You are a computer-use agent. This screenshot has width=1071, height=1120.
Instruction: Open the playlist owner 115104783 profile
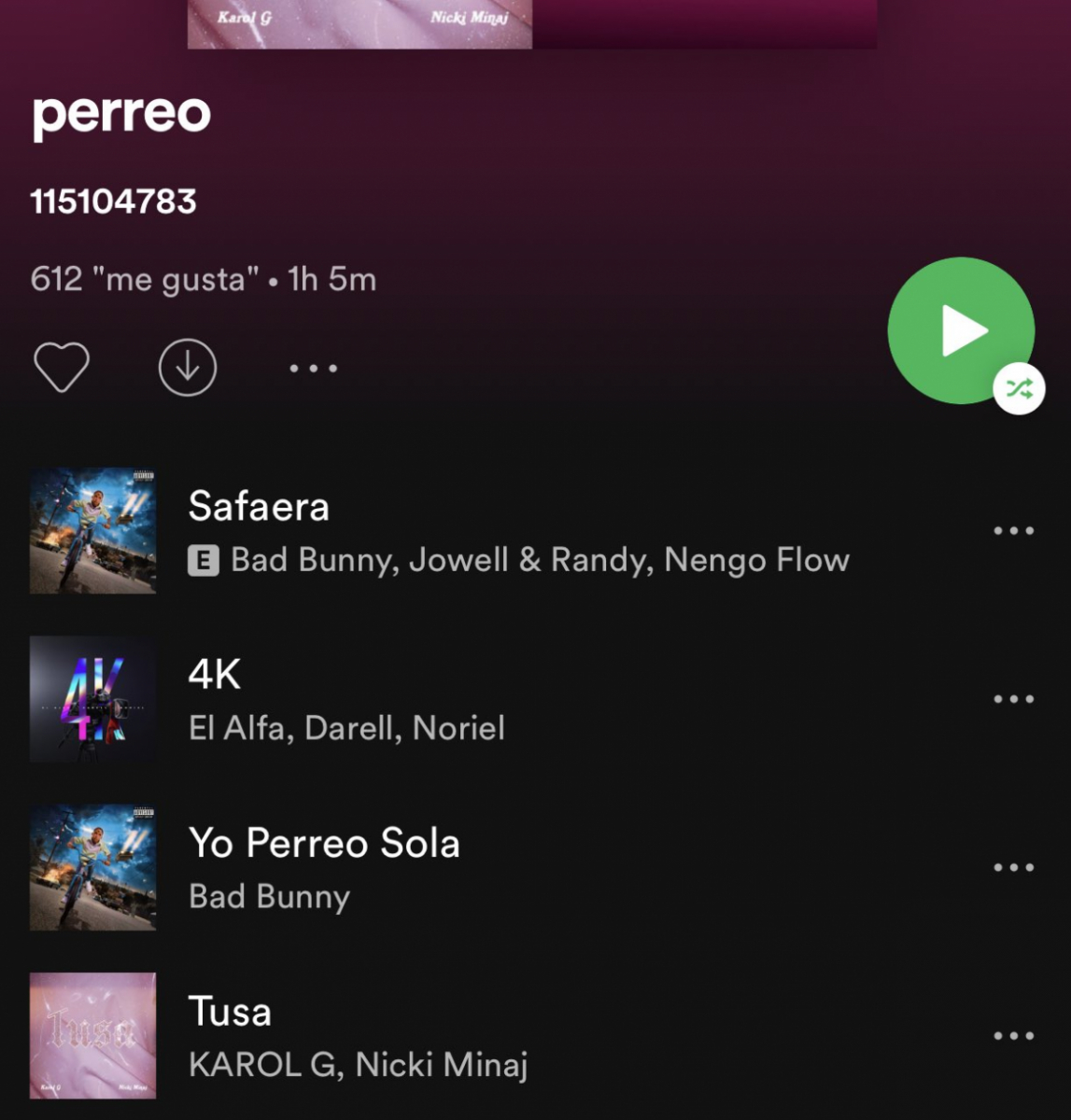tap(114, 202)
